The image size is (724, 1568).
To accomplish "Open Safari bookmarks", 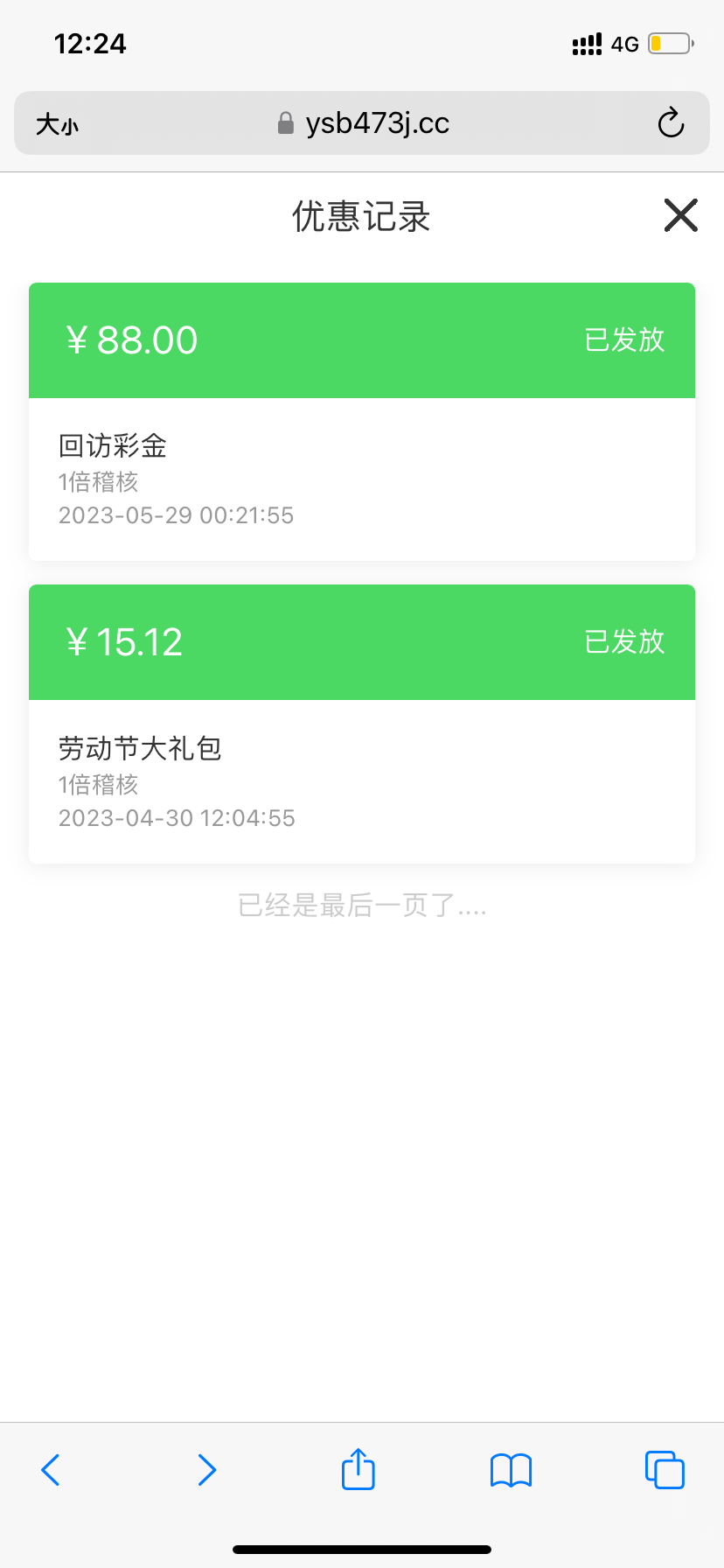I will click(x=511, y=1469).
